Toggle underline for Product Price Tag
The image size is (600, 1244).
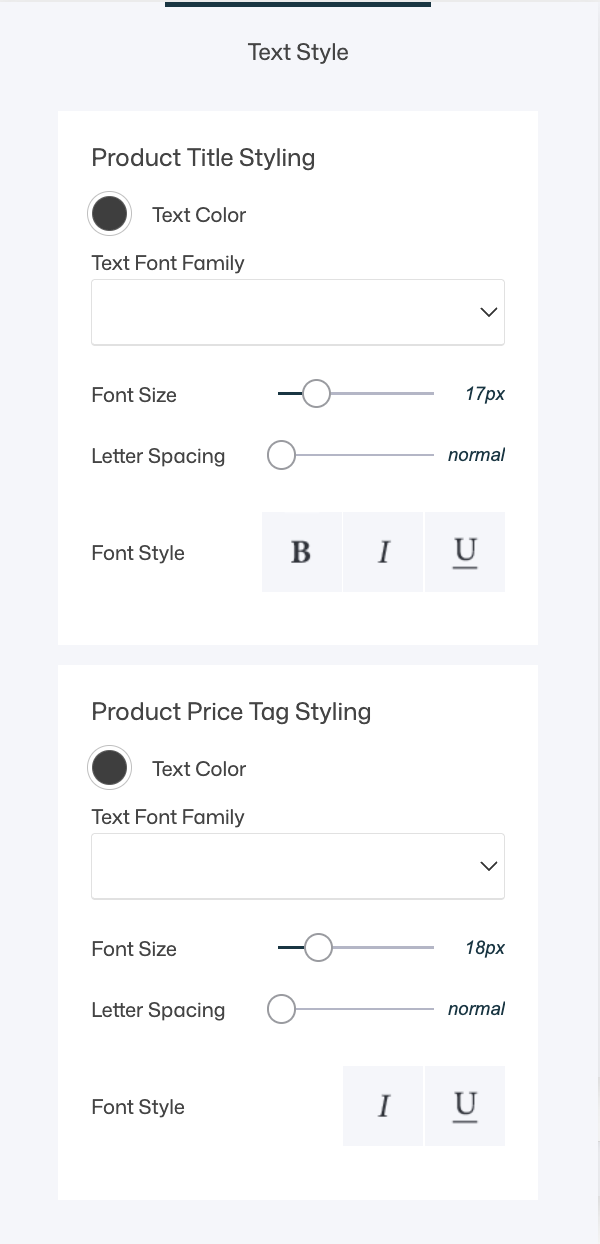[465, 1106]
